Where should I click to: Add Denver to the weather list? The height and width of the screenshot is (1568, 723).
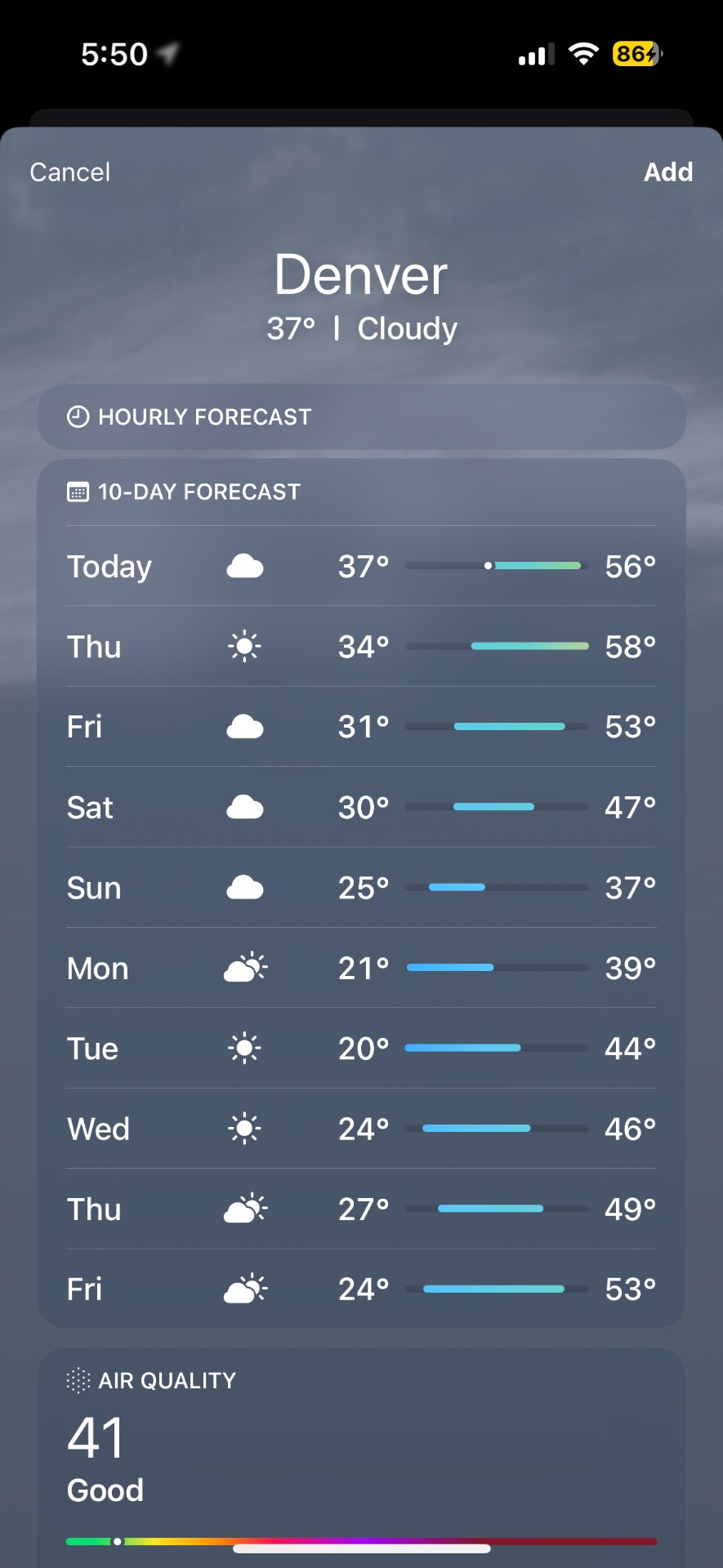(667, 172)
